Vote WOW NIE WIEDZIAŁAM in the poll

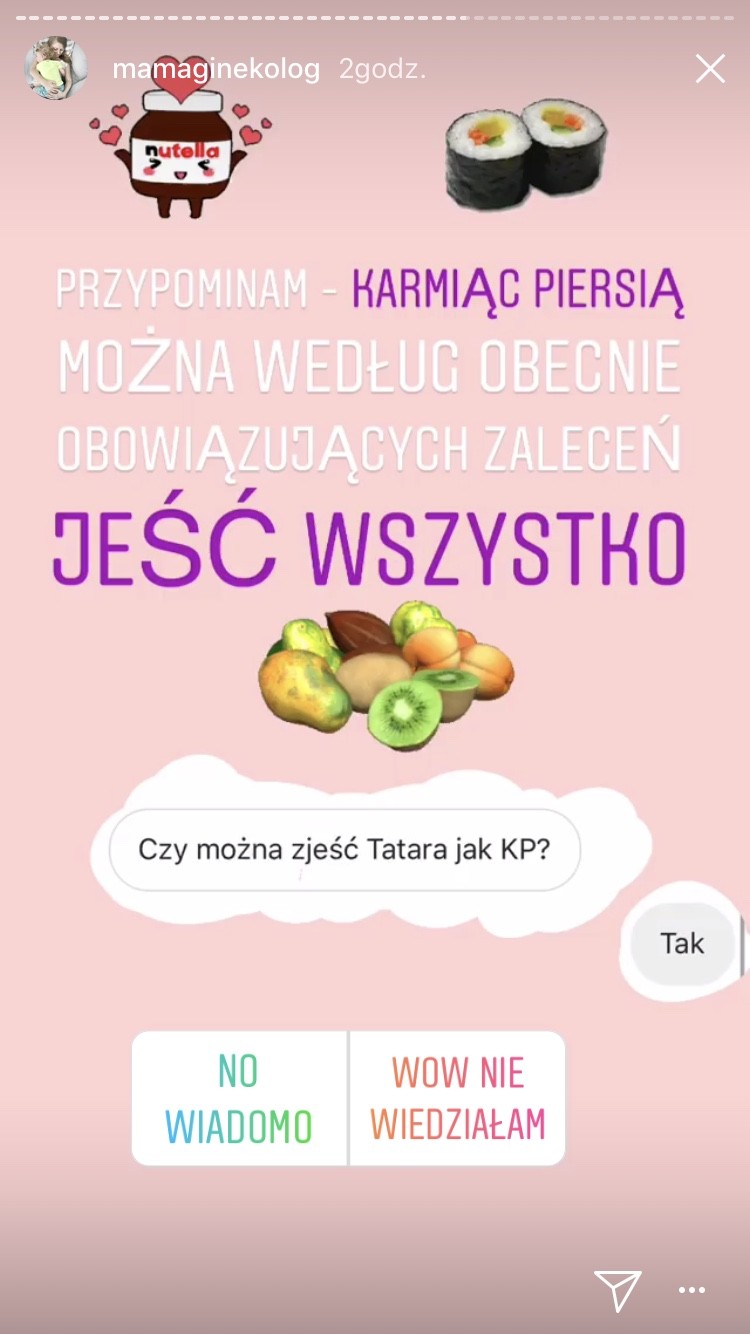[458, 1098]
